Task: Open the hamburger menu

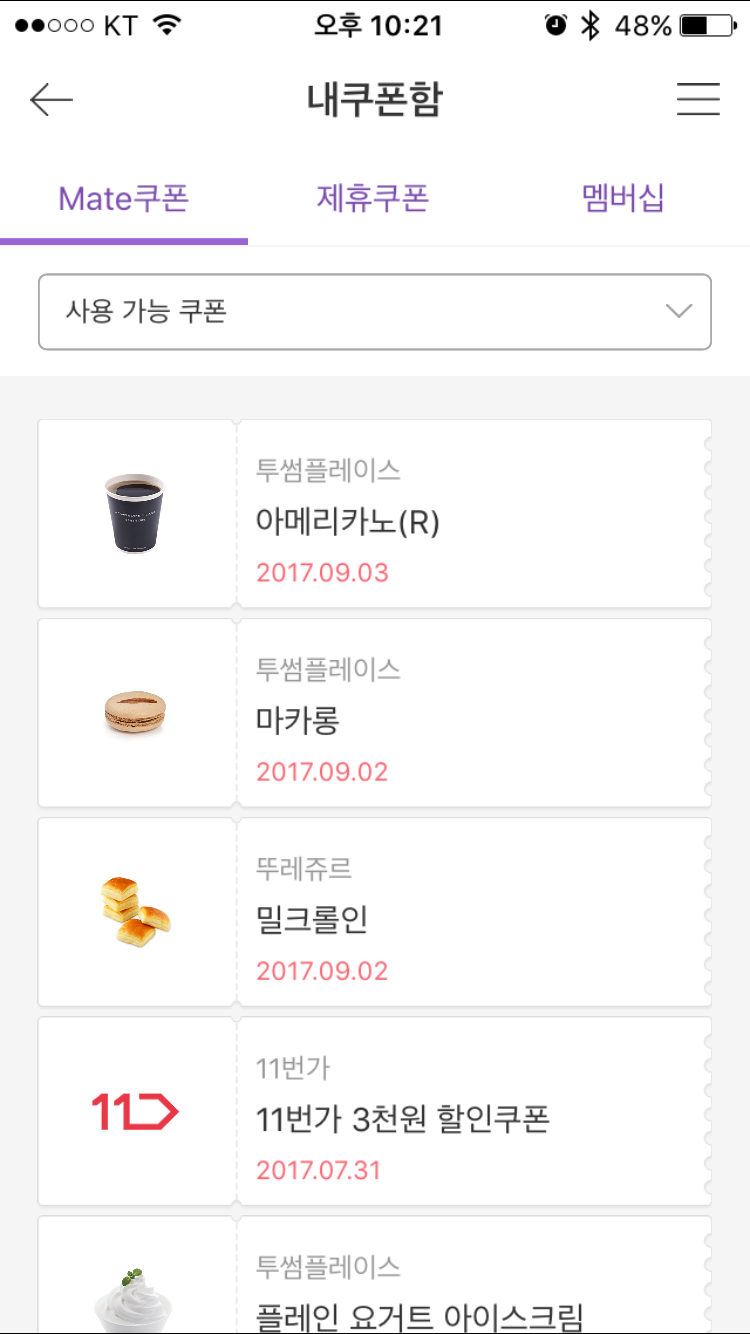Action: click(x=698, y=99)
